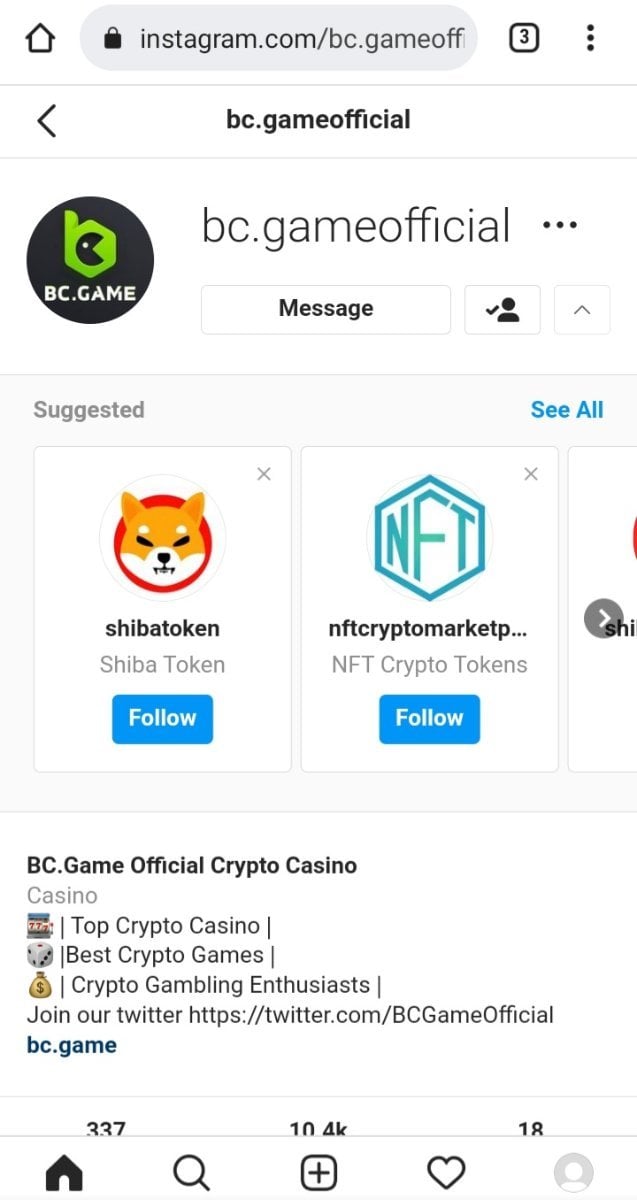Screen dimensions: 637x1200
Task: Open the browser overflow menu
Action: click(590, 39)
